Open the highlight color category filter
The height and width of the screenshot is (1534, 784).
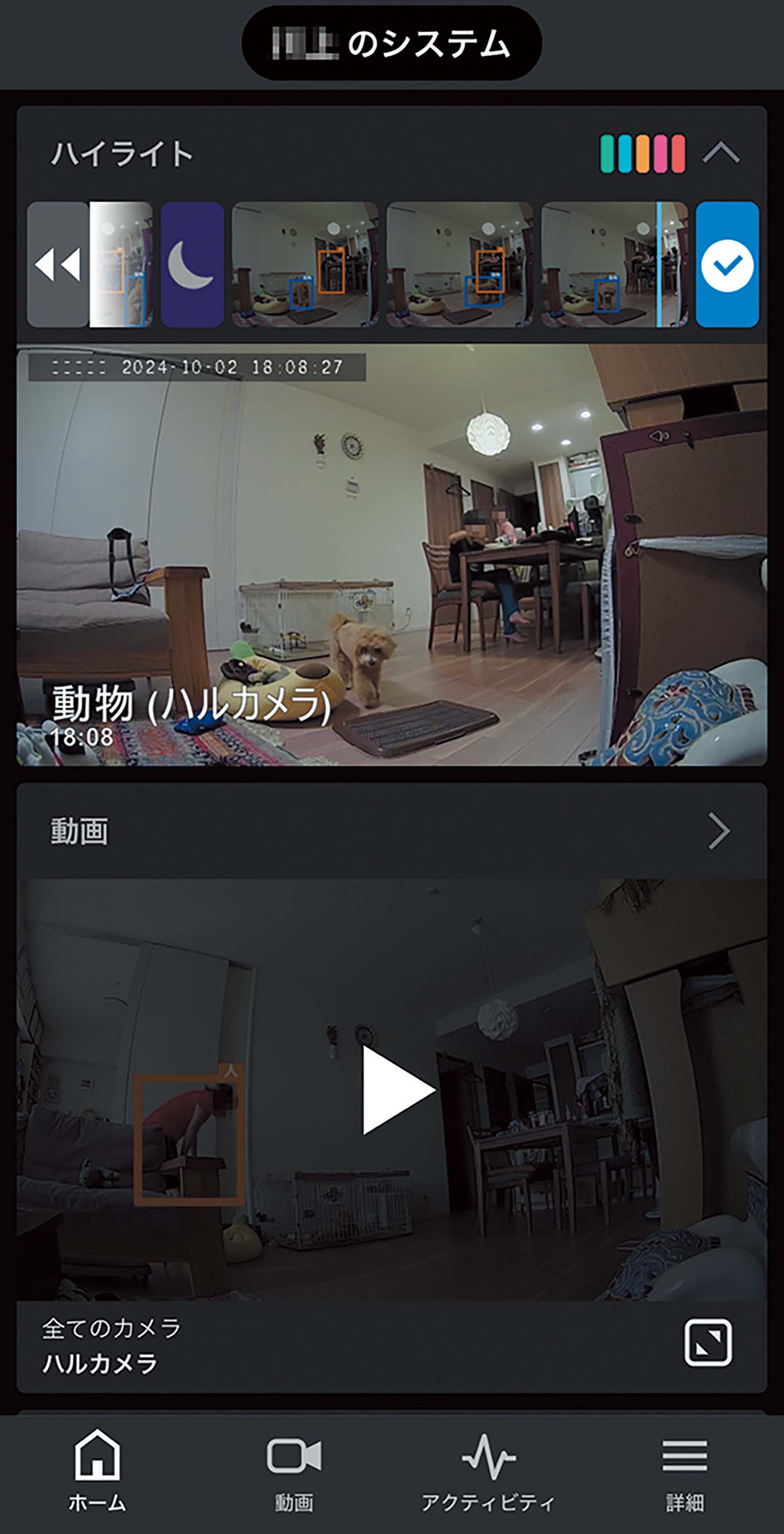(x=642, y=153)
